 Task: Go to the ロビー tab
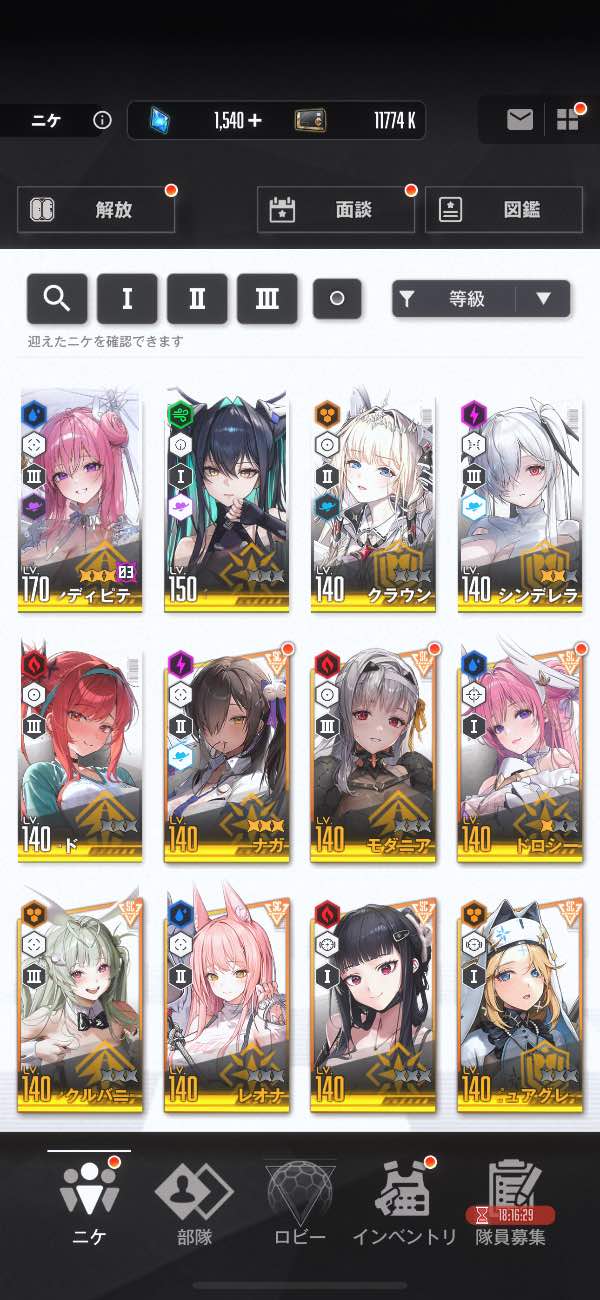(300, 1205)
